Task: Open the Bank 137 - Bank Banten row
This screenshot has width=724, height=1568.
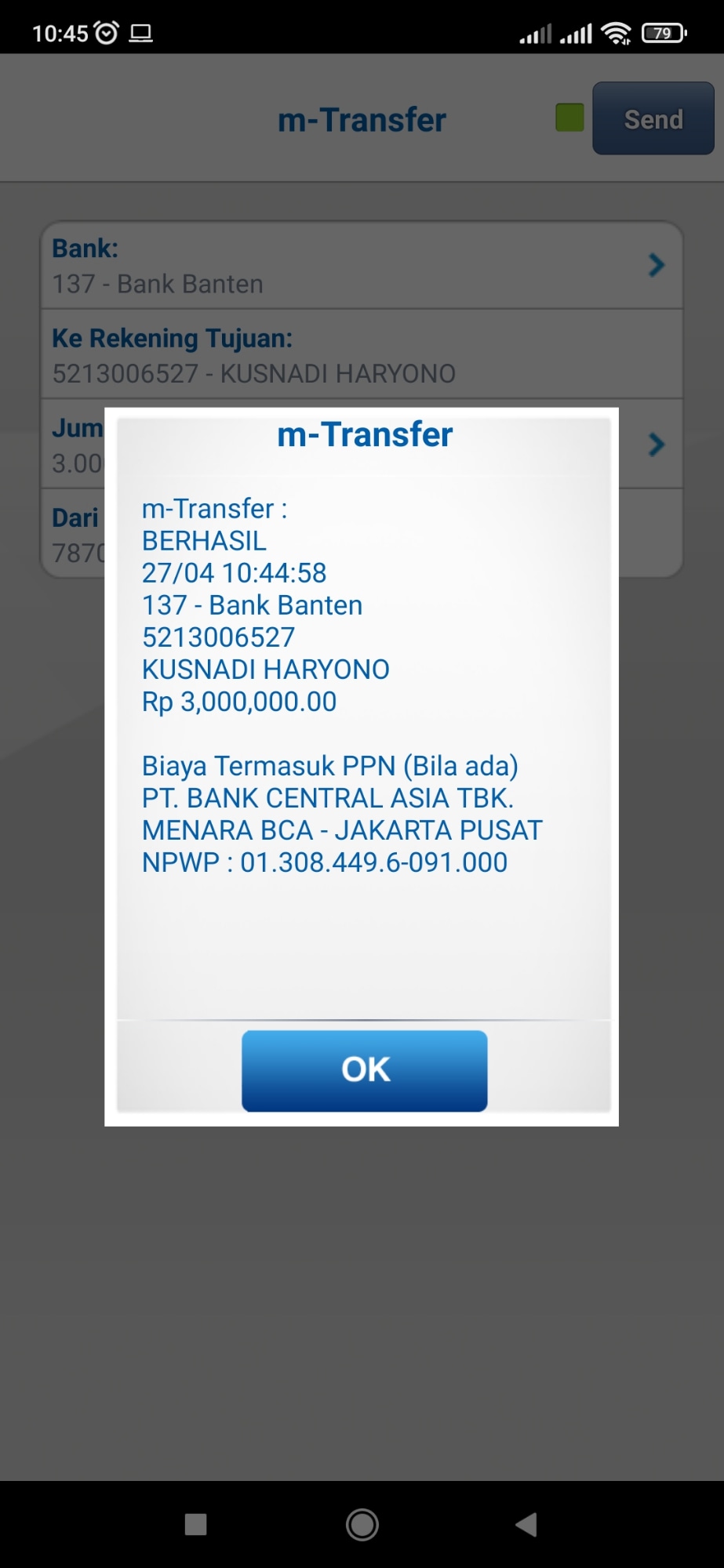Action: coord(361,266)
